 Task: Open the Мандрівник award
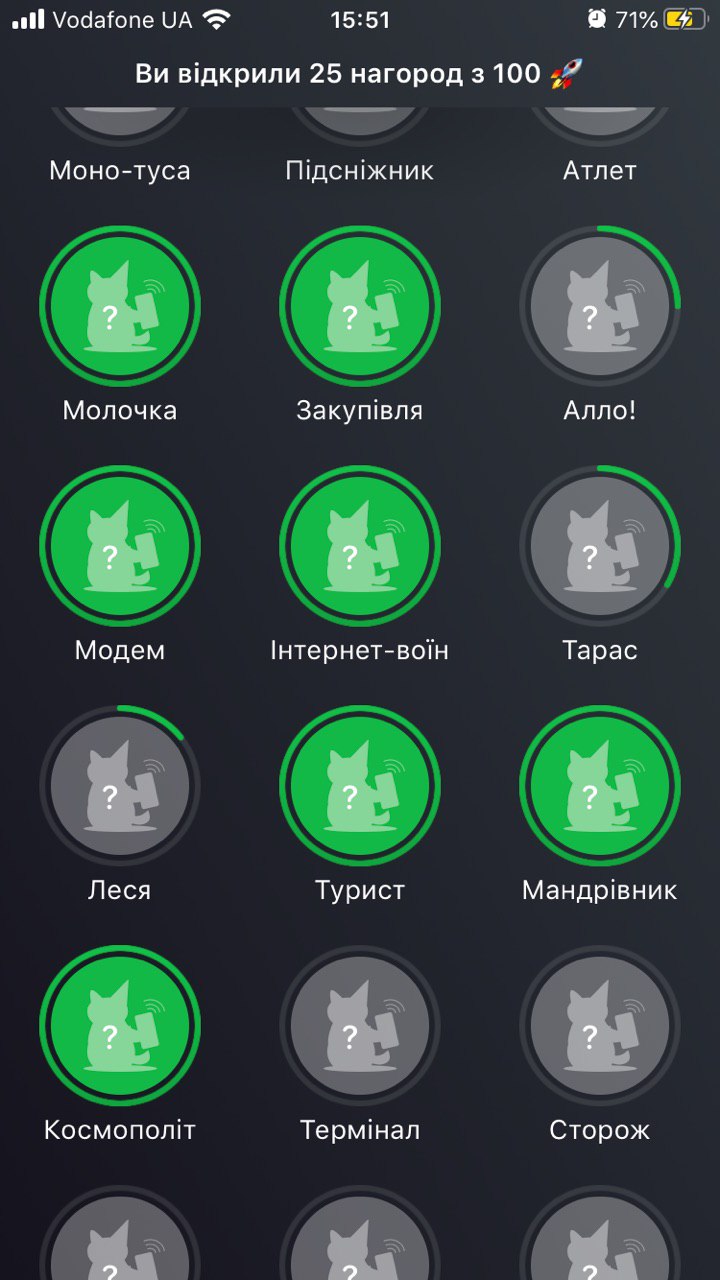click(x=600, y=786)
